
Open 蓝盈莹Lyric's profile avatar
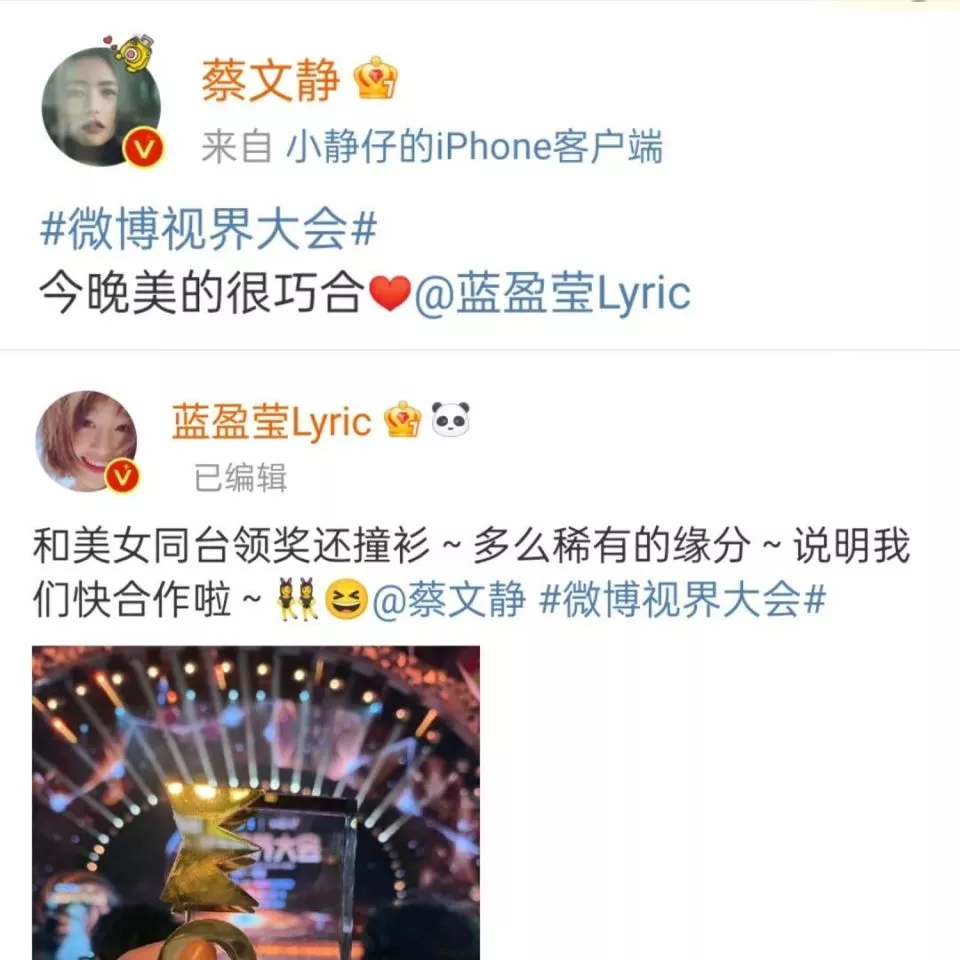click(x=86, y=440)
